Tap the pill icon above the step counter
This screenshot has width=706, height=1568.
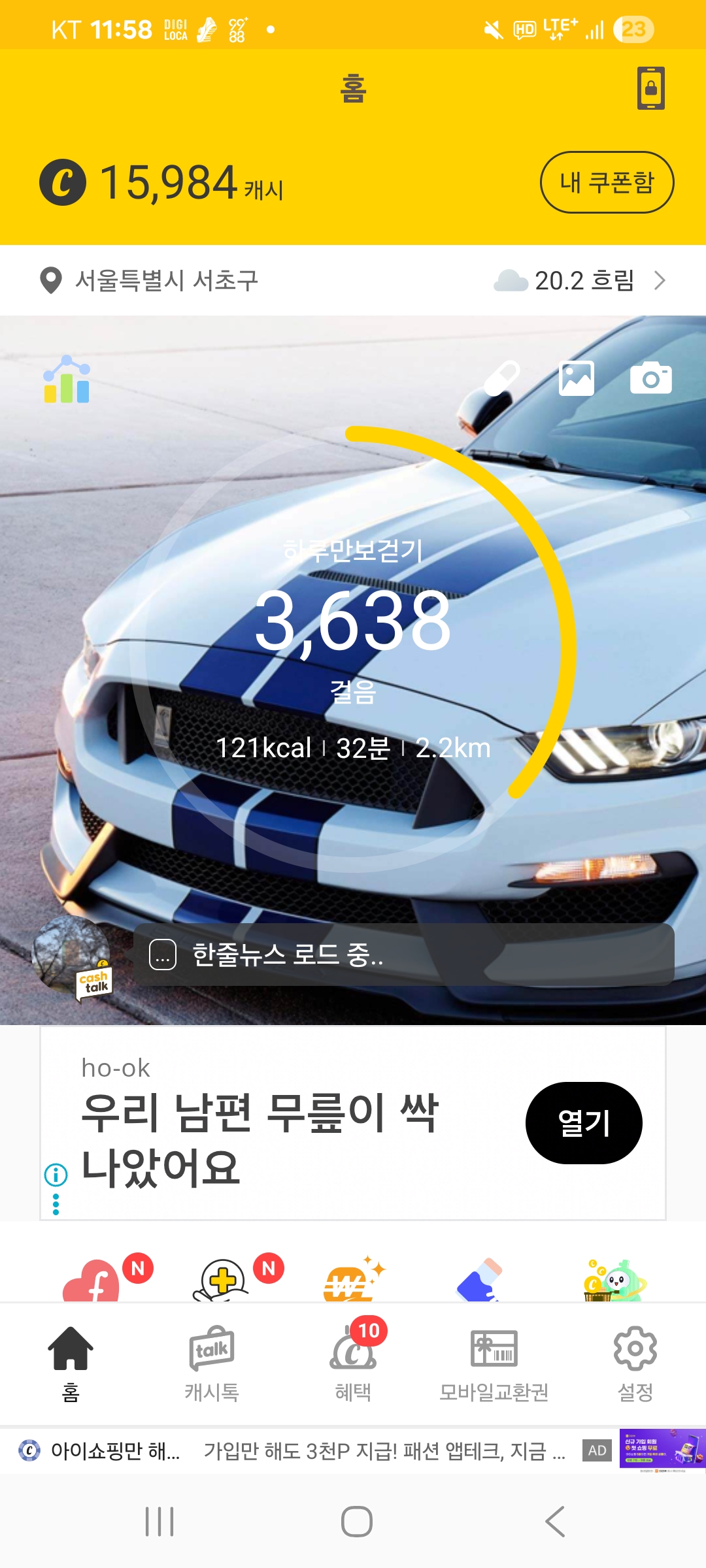[501, 378]
